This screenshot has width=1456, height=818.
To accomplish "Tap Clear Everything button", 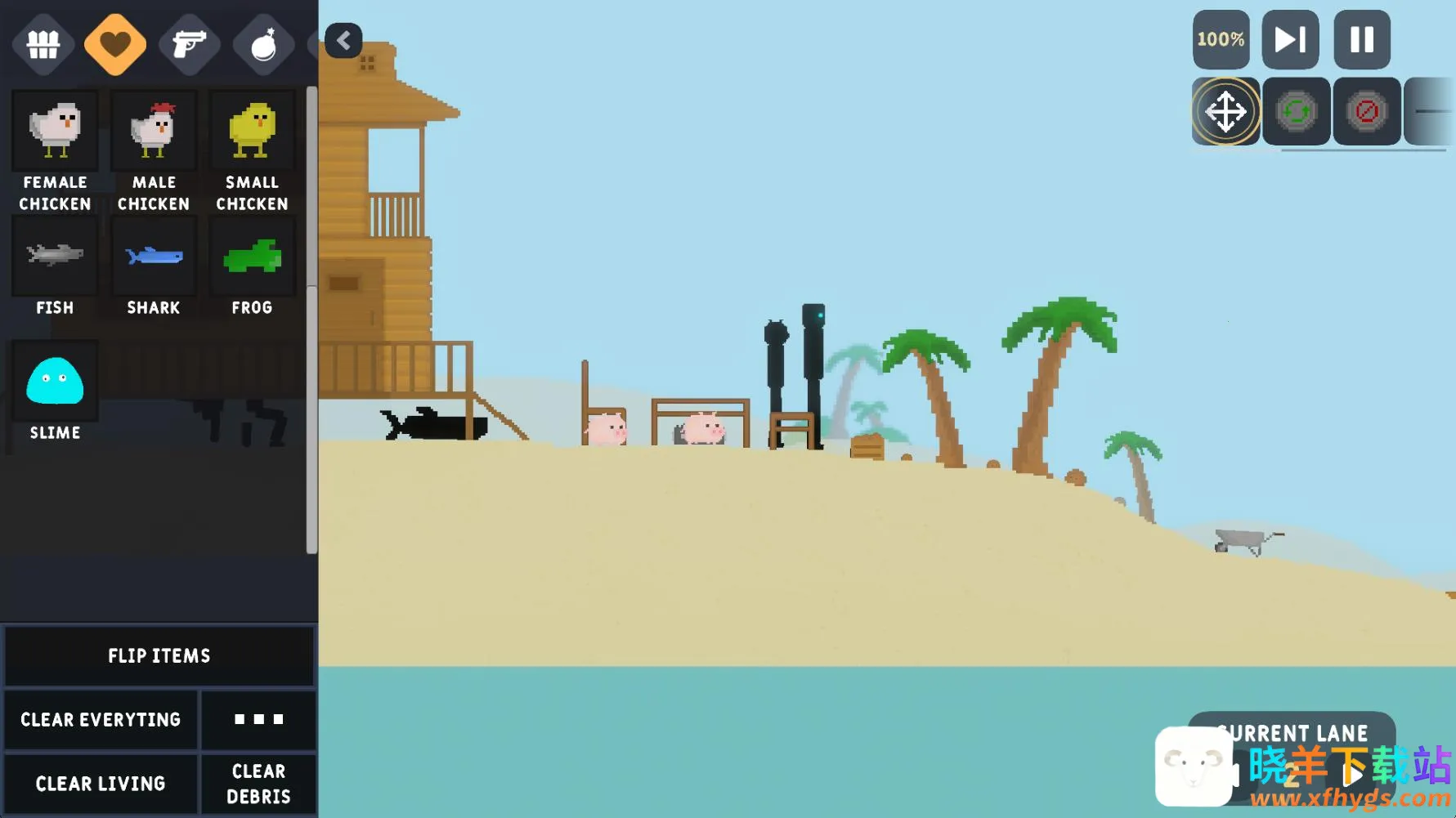I will pyautogui.click(x=101, y=720).
